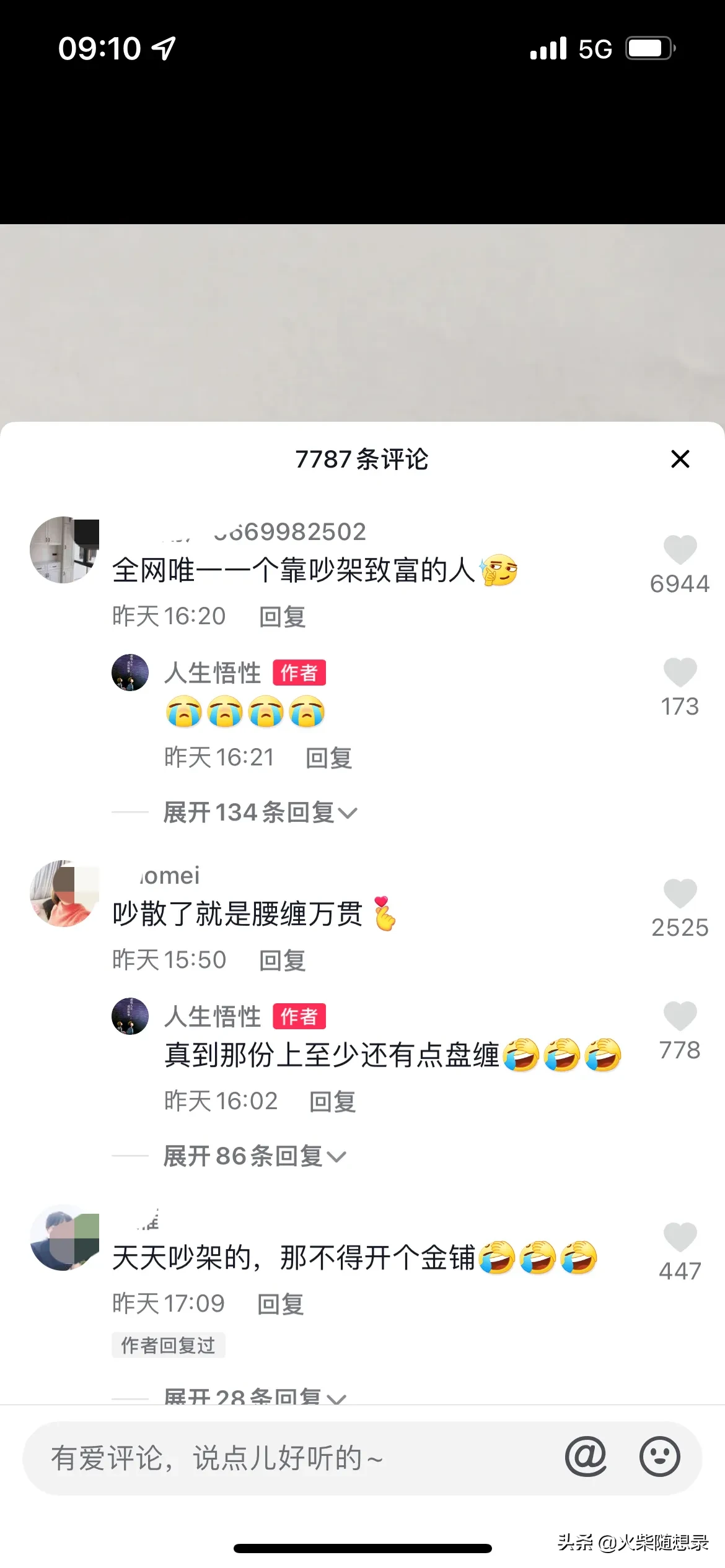Like the author's reply 真到那份上至少还有点盘缠
Screen dimensions: 725x1568
coord(680,1017)
